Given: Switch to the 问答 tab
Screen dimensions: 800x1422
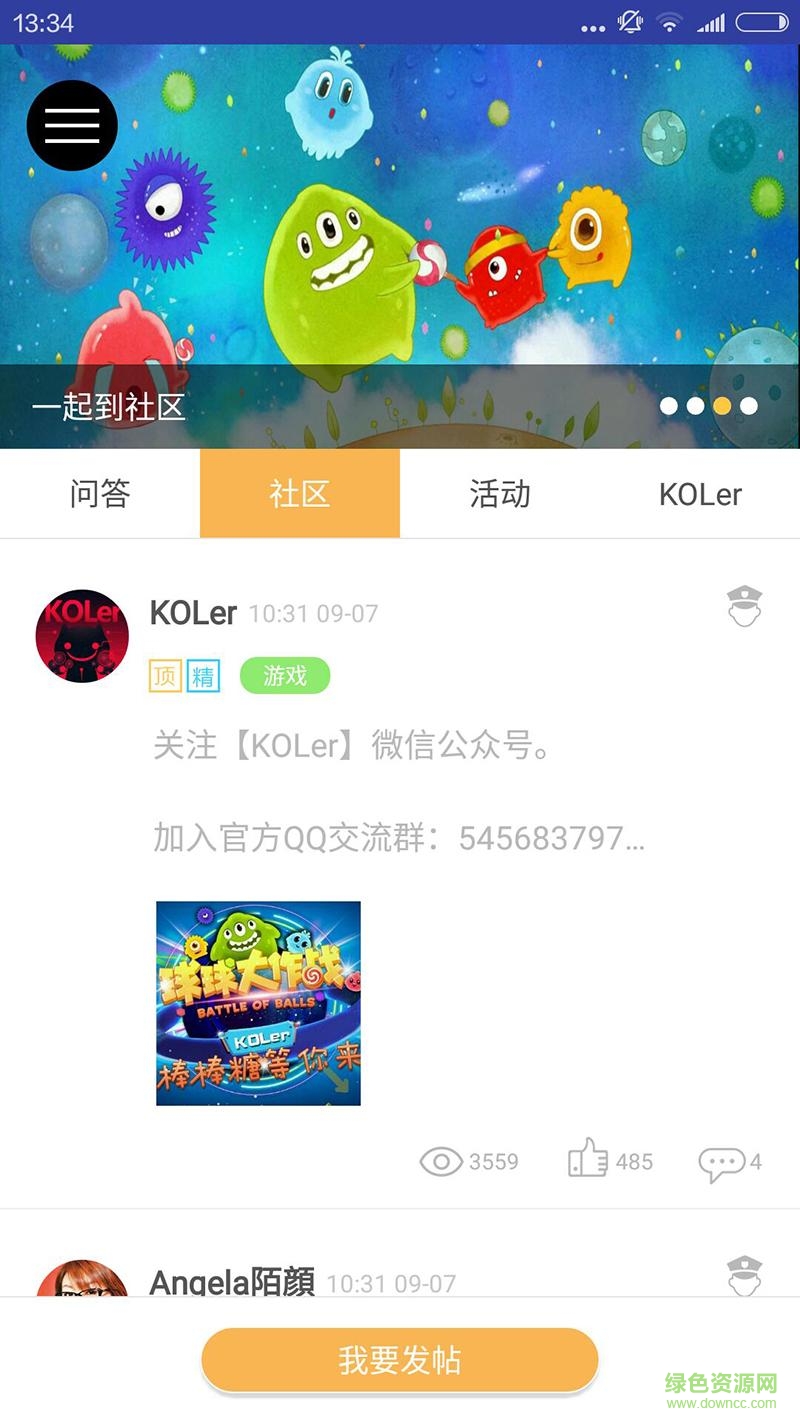Looking at the screenshot, I should (x=98, y=494).
